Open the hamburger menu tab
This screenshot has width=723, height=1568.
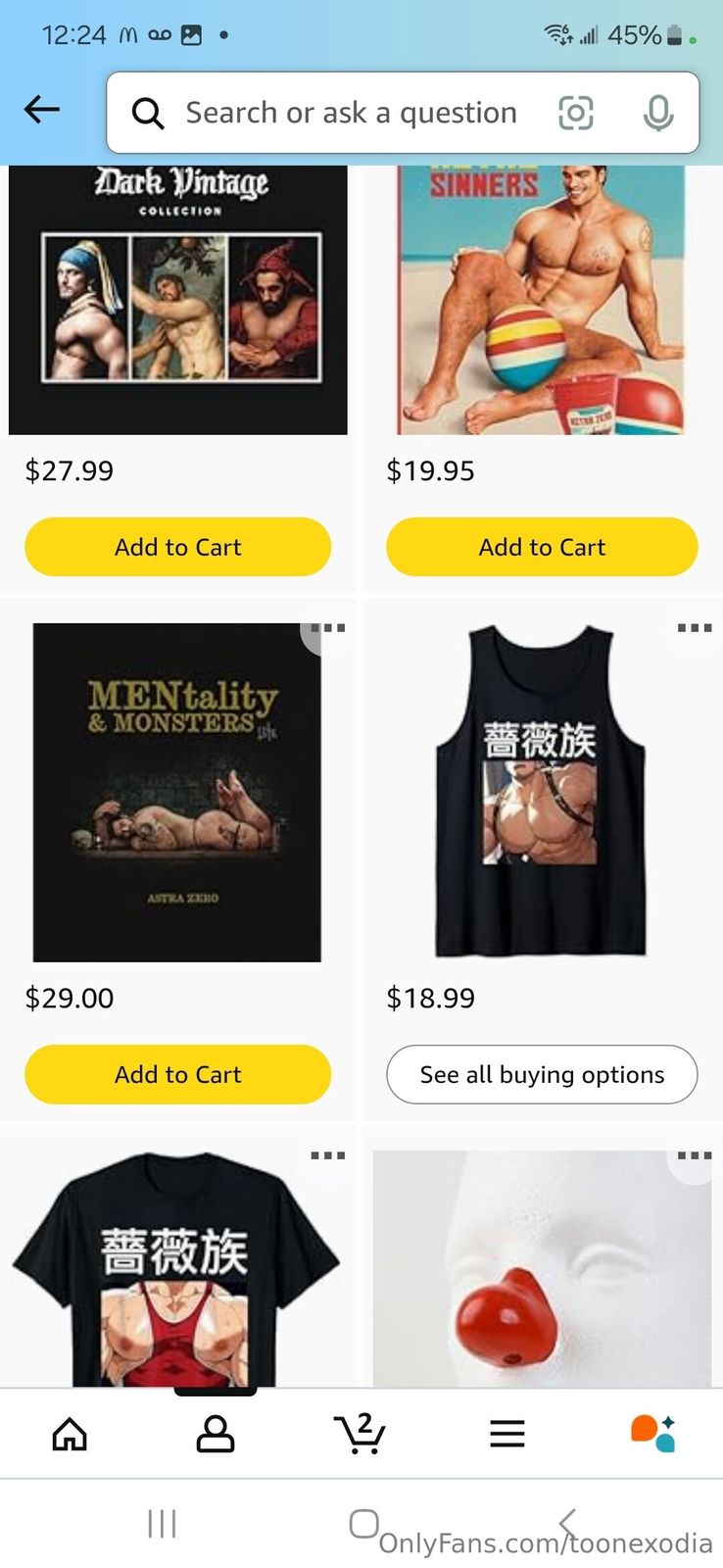[x=507, y=1435]
